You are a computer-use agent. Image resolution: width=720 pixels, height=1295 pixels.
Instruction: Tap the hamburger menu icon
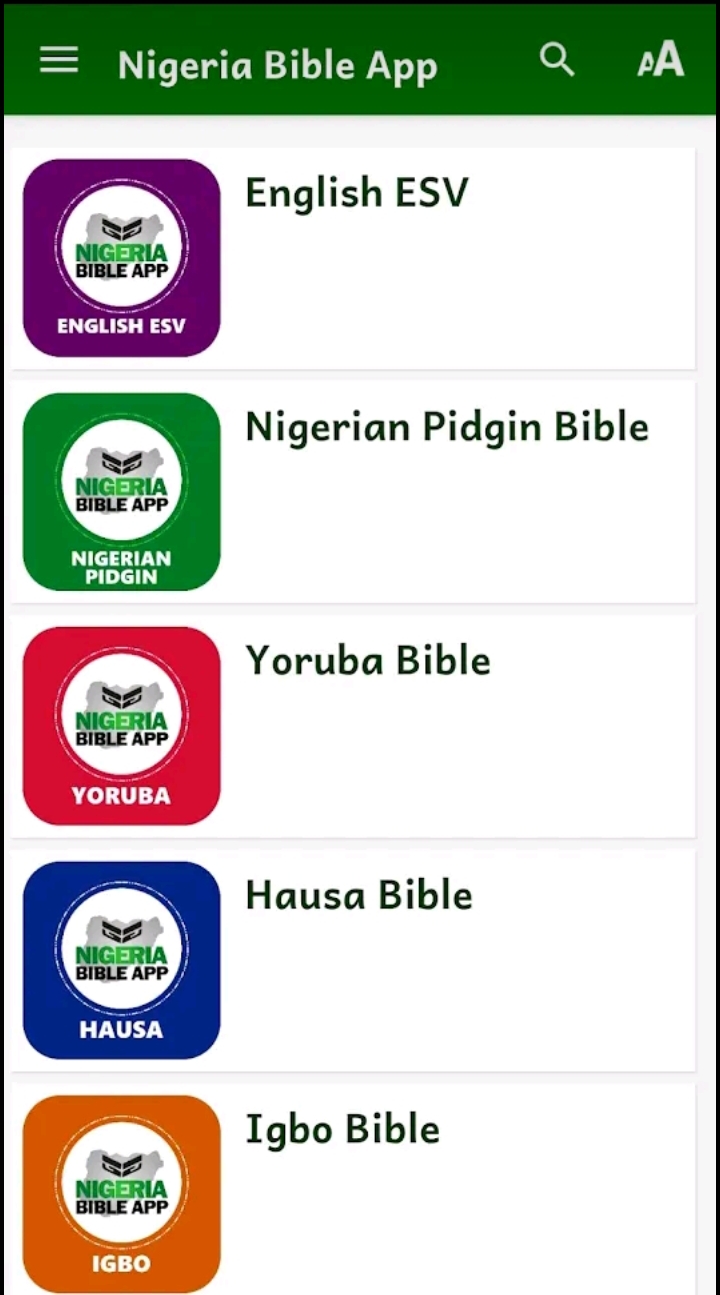point(58,60)
